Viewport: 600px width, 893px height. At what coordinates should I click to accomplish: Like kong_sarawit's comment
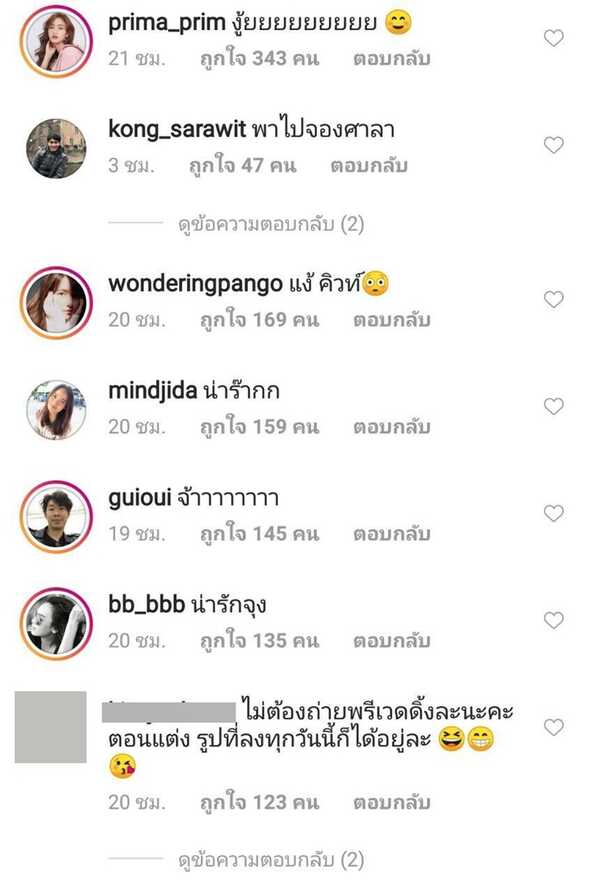pos(553,146)
